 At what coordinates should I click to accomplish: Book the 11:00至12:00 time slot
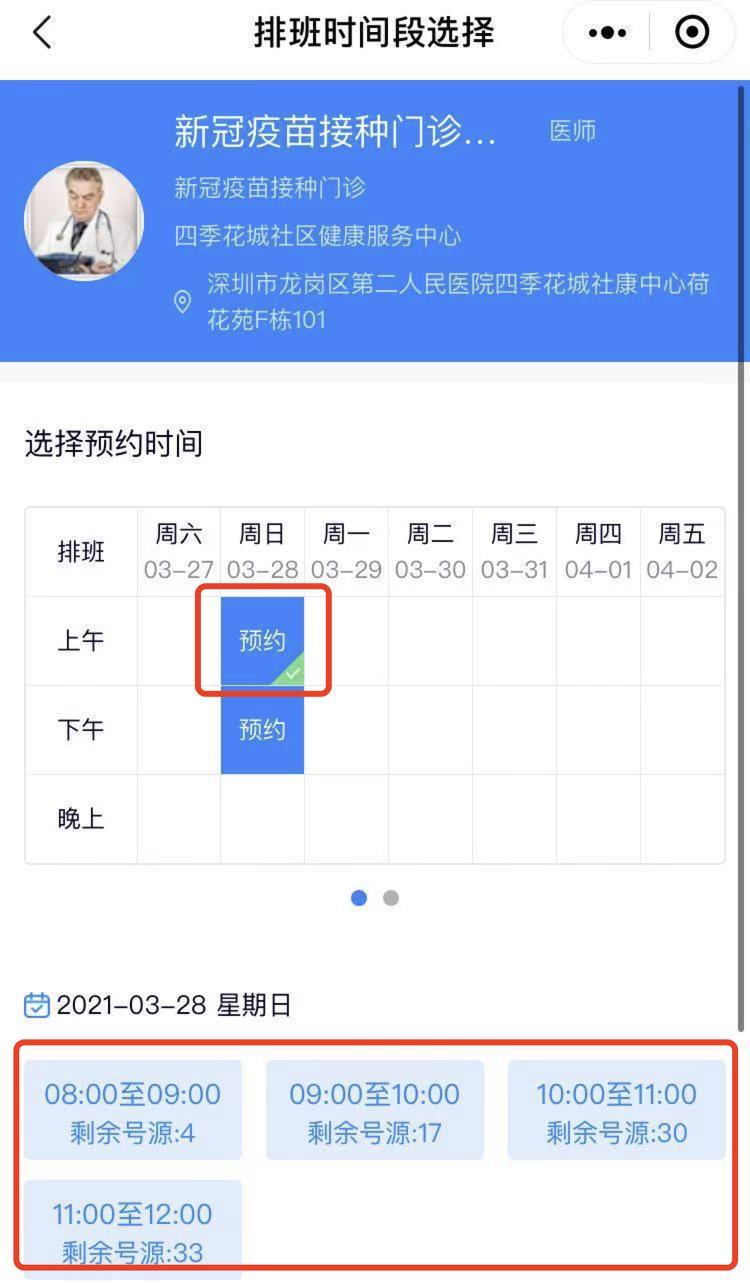coord(133,1230)
